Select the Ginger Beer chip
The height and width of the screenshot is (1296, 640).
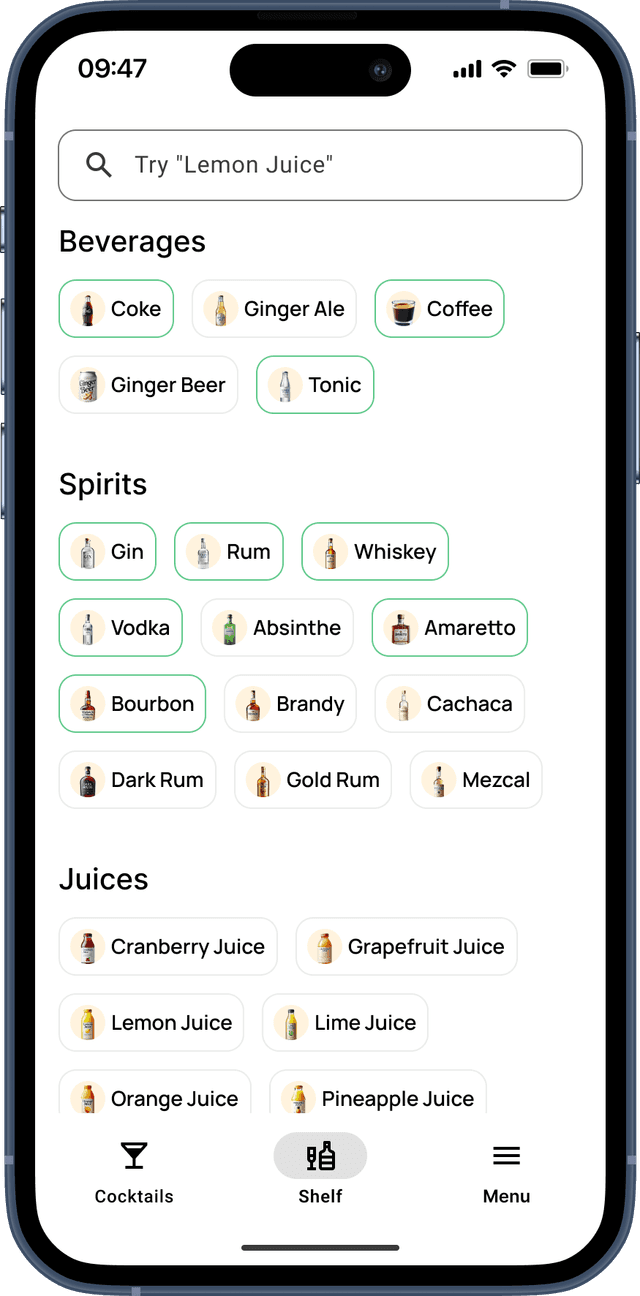click(148, 385)
